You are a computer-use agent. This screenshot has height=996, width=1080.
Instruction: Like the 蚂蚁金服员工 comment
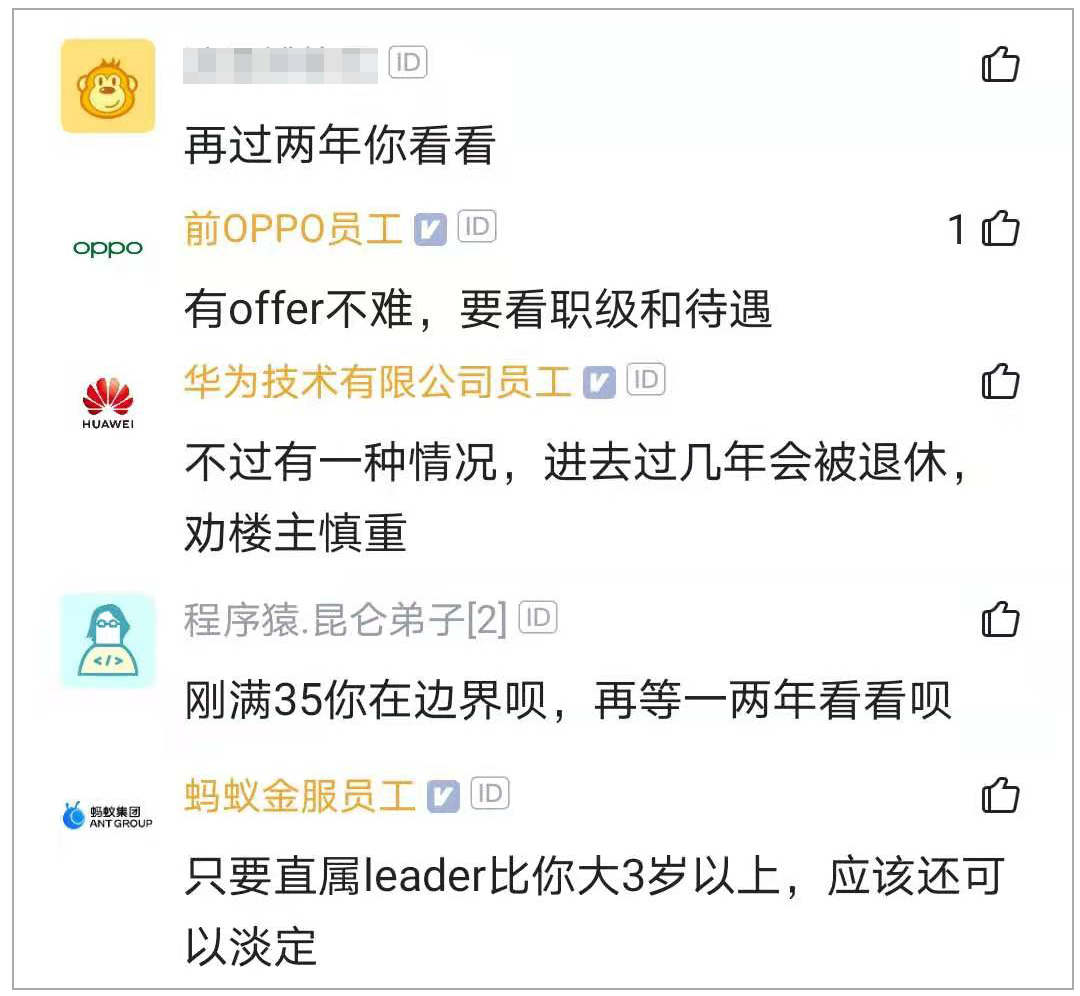(x=999, y=797)
